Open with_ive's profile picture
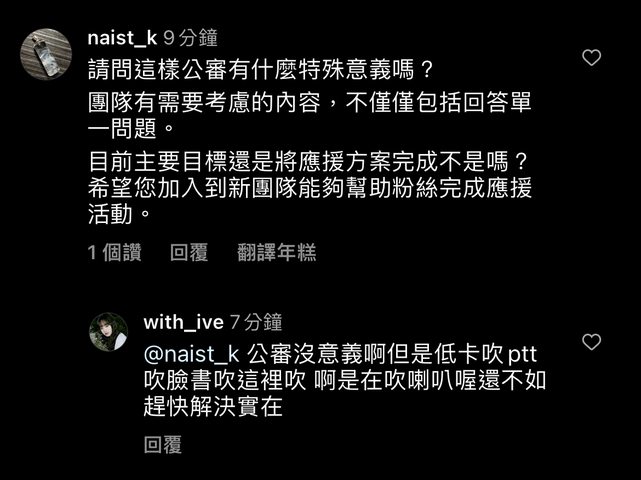641x480 pixels. click(108, 332)
